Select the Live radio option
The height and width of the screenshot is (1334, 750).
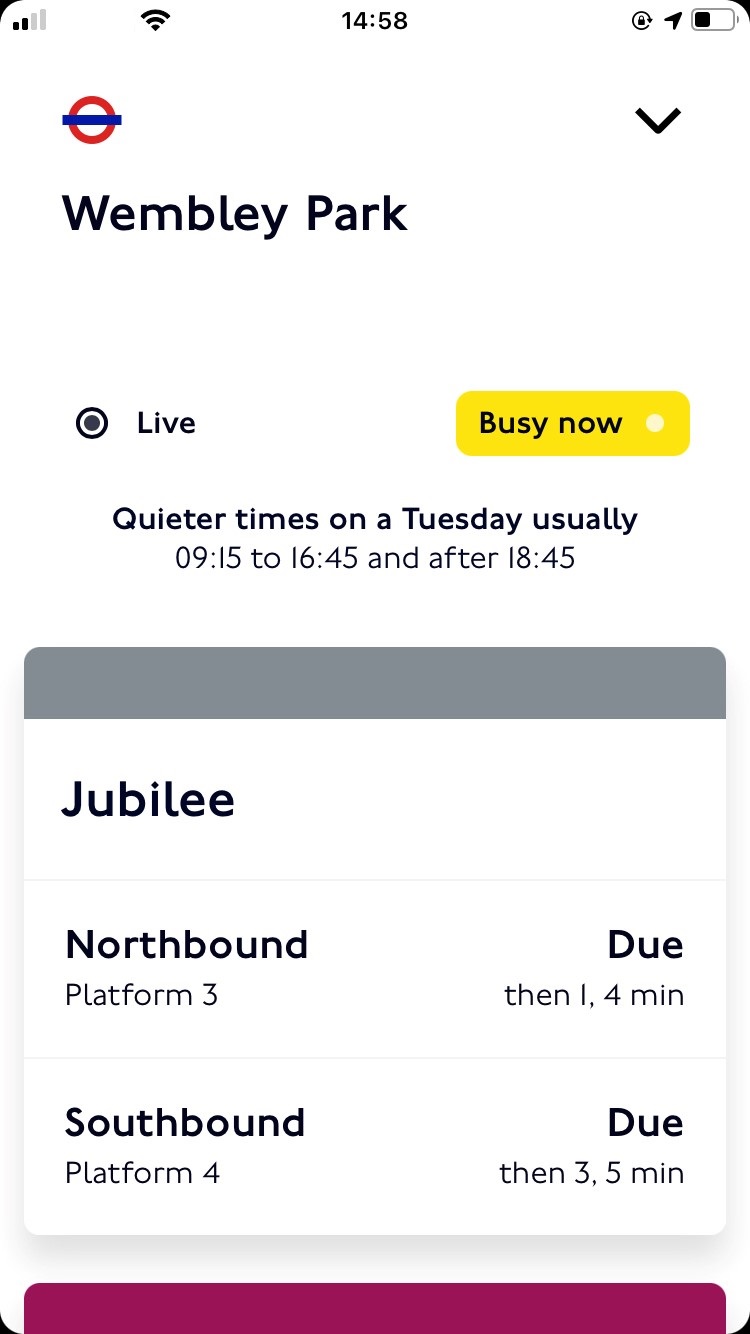click(x=92, y=423)
